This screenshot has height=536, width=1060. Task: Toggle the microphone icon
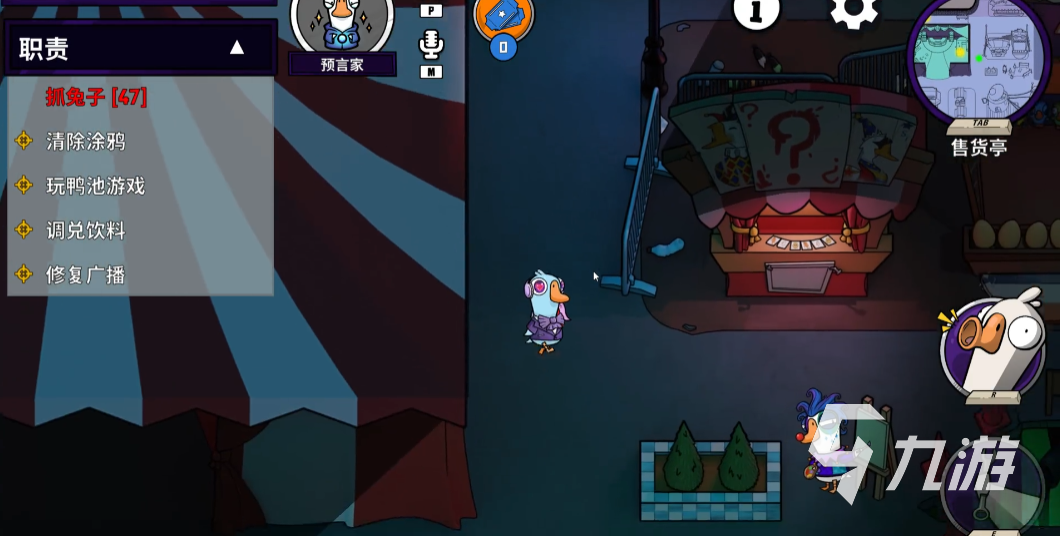[431, 45]
